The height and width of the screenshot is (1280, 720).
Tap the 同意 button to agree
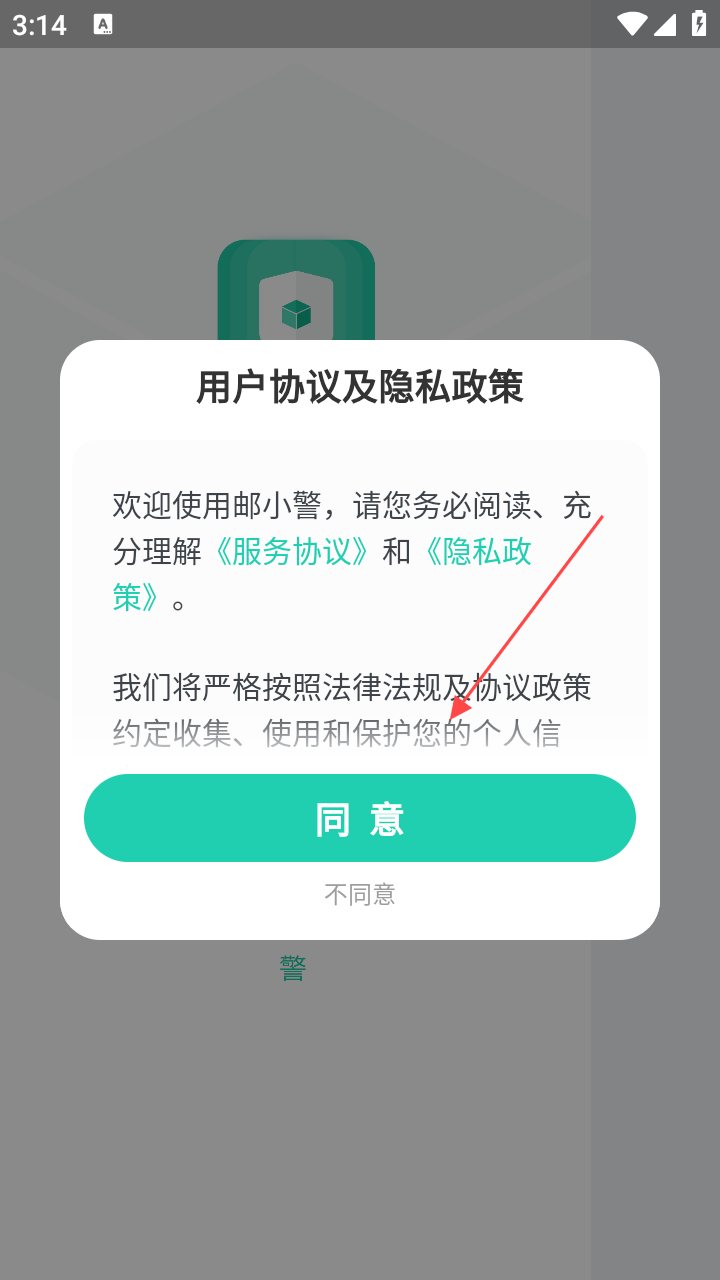pos(360,818)
